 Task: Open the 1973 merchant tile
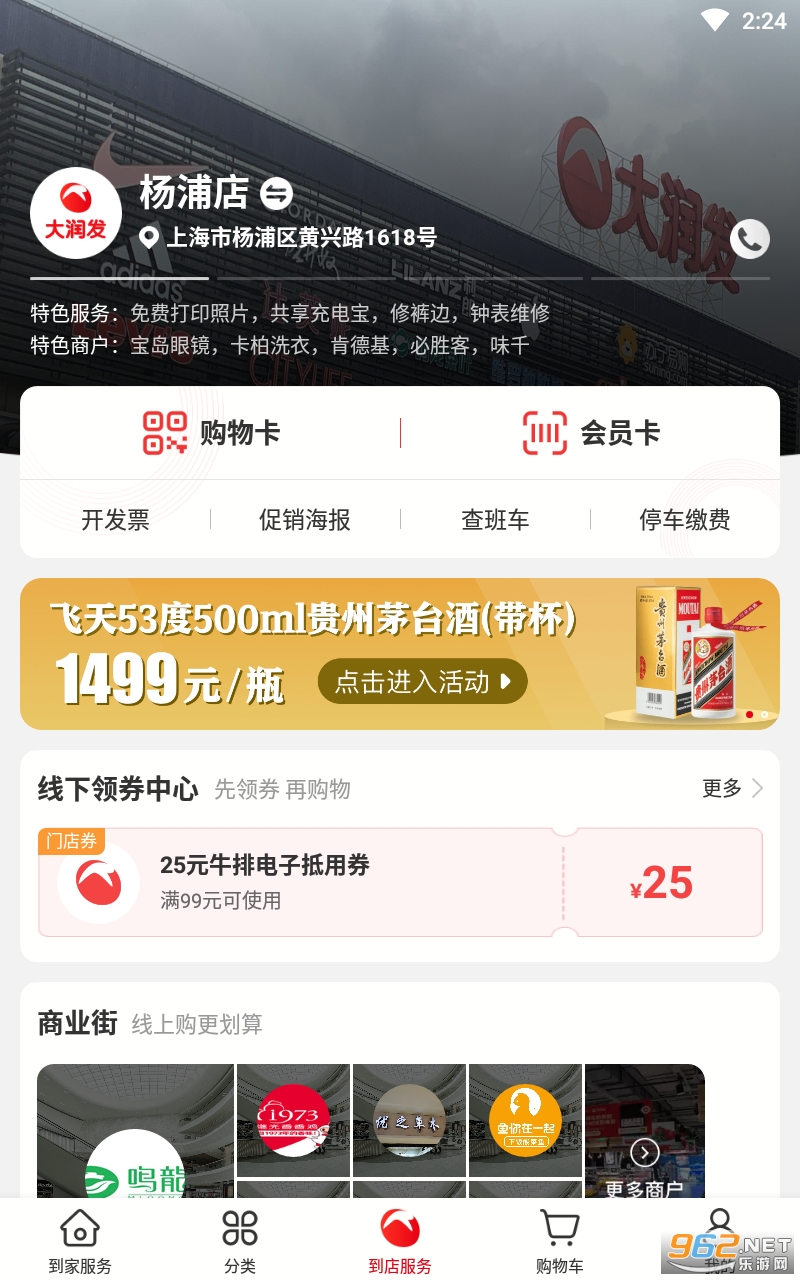(293, 1119)
